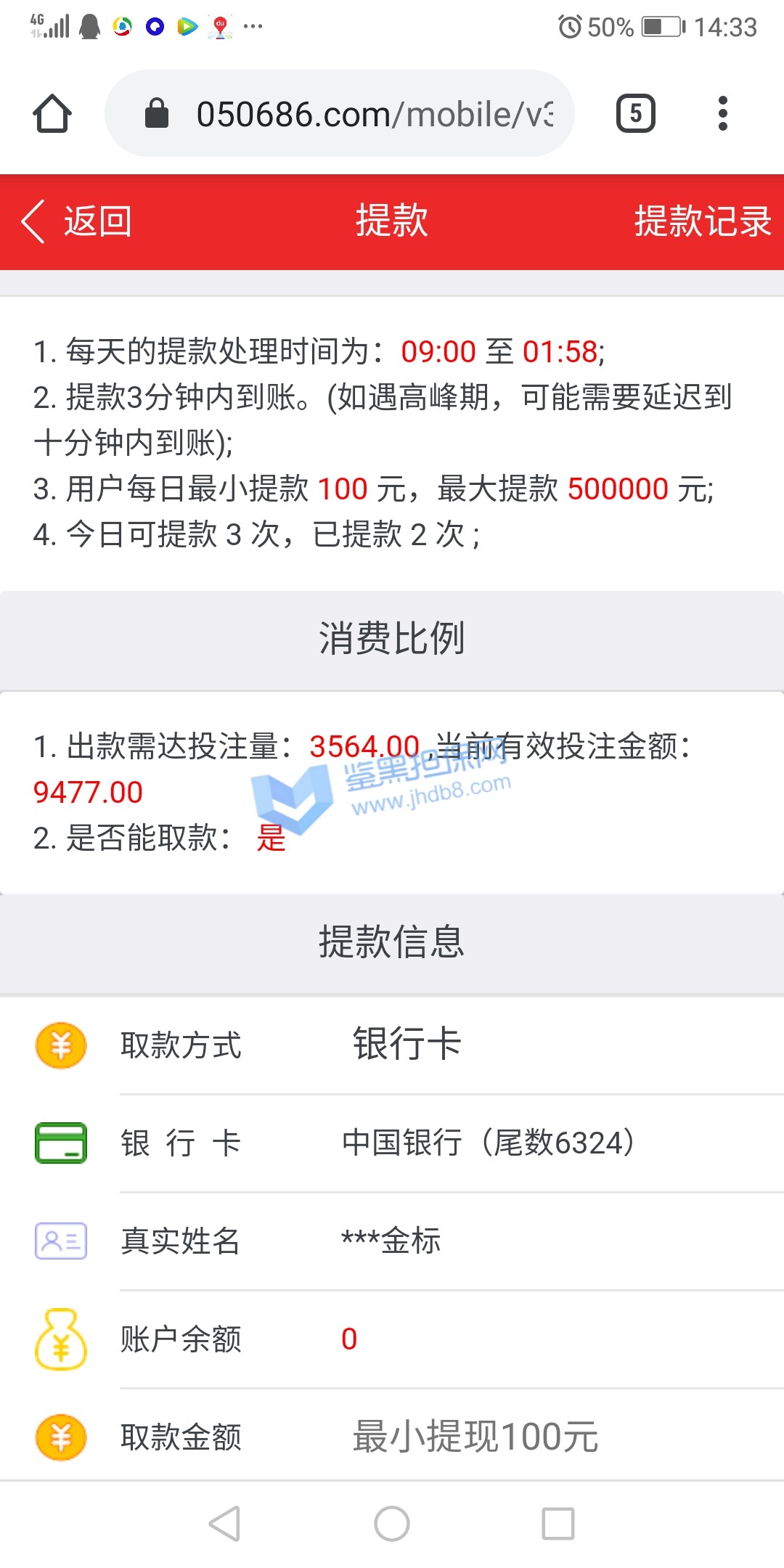
Task: Go to the browser home page
Action: 52,114
